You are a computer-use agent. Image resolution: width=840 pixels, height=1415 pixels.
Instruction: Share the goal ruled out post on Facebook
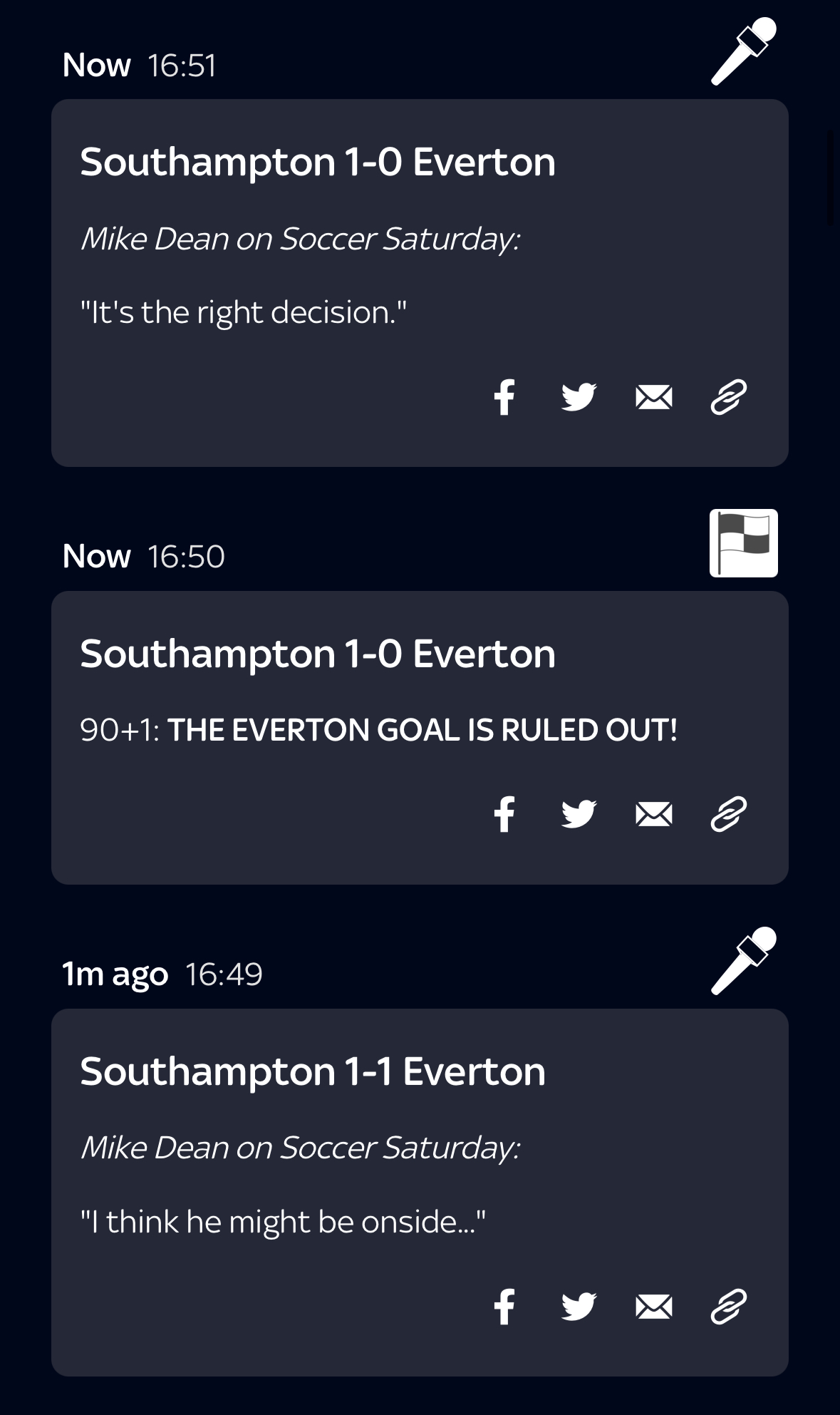504,814
